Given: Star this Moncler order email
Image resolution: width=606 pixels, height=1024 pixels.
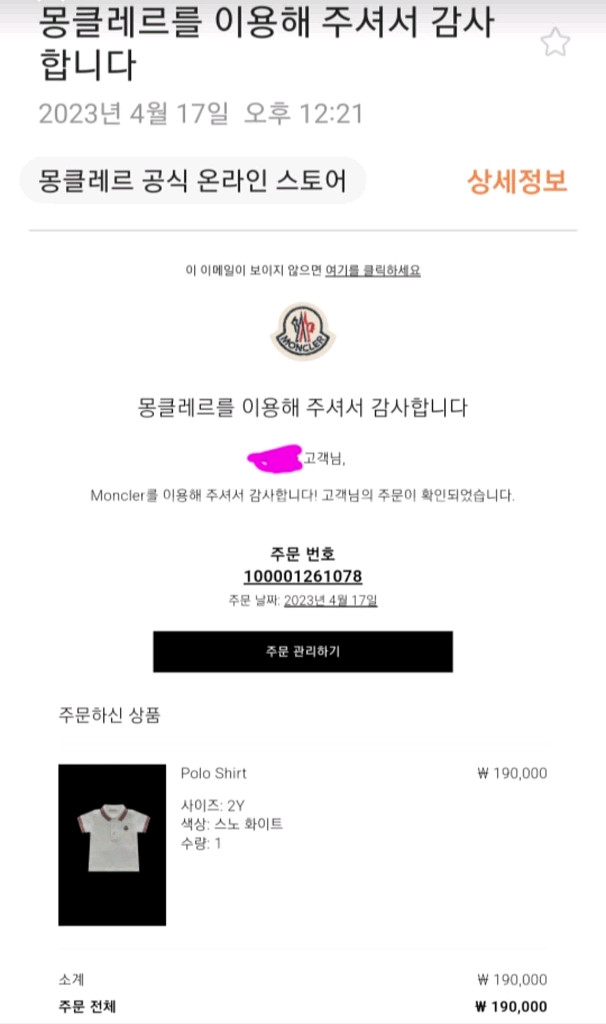Looking at the screenshot, I should pos(554,42).
